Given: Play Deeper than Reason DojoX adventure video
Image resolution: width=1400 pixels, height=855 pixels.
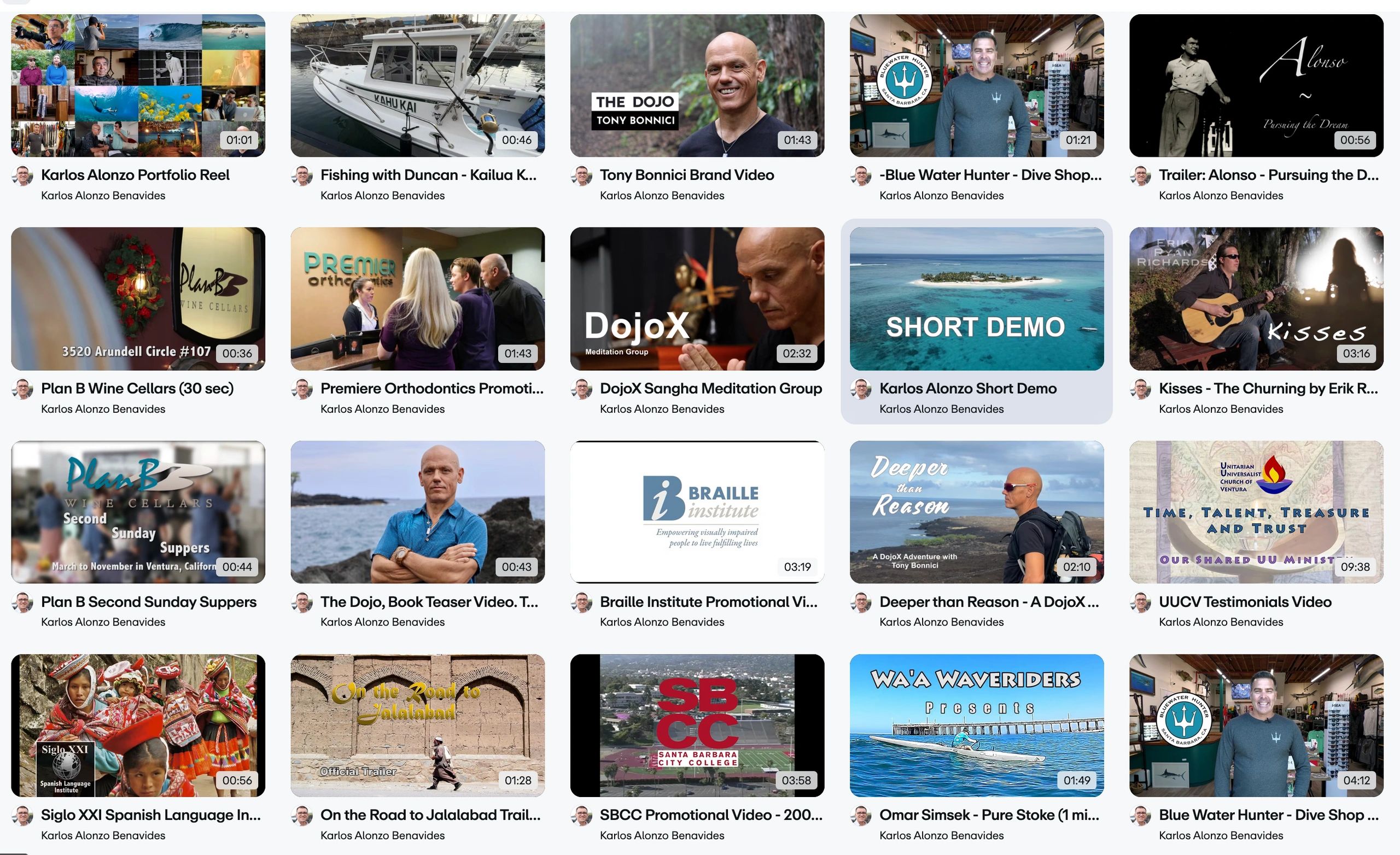Looking at the screenshot, I should click(x=977, y=512).
